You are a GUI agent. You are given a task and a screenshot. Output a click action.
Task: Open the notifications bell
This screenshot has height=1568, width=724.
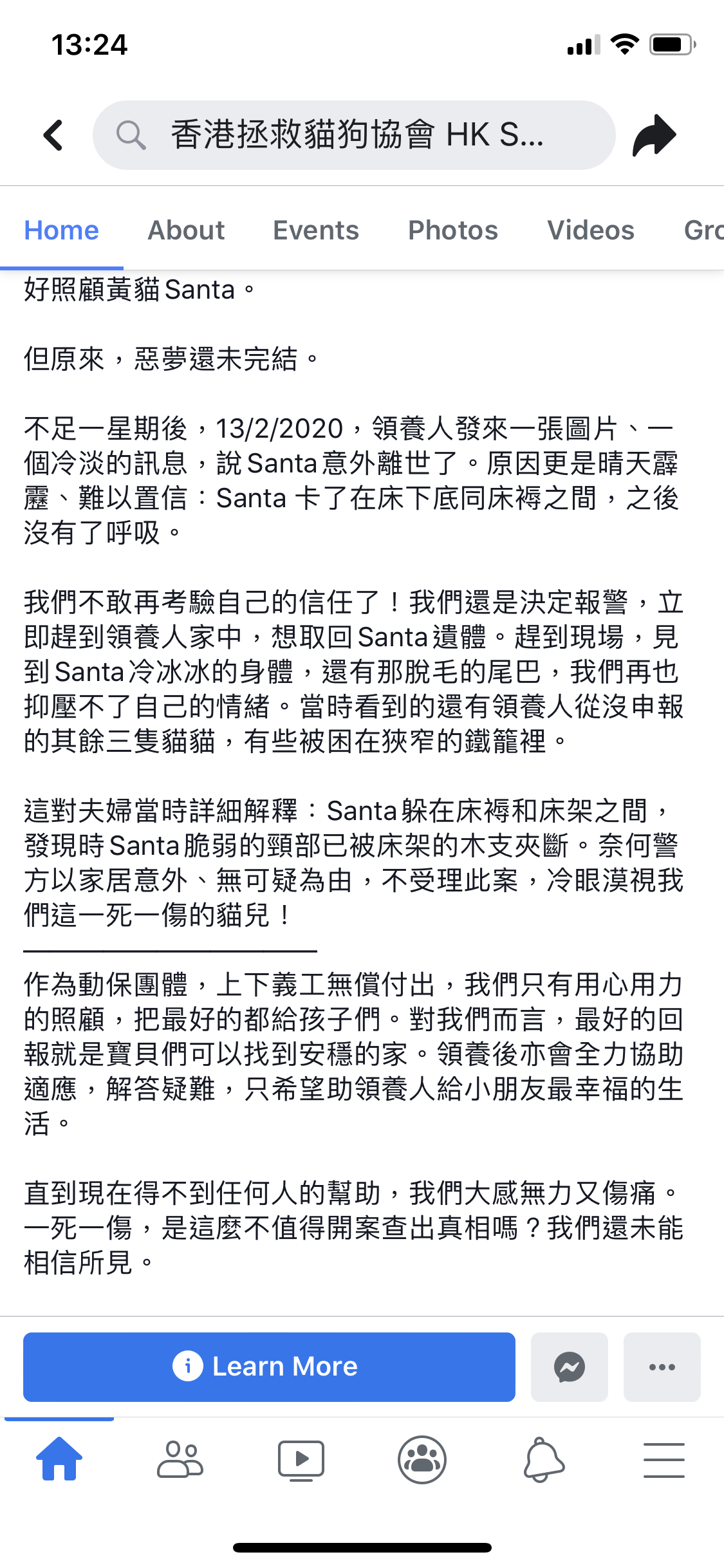(x=543, y=1459)
